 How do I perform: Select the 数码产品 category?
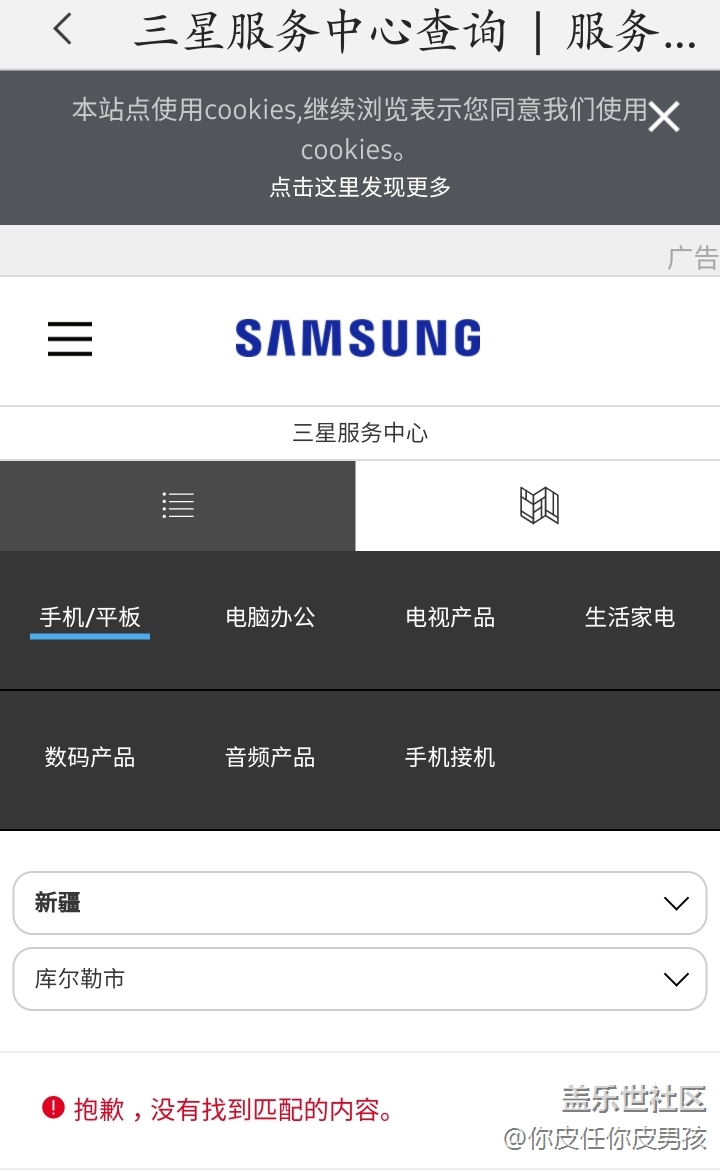[x=90, y=758]
